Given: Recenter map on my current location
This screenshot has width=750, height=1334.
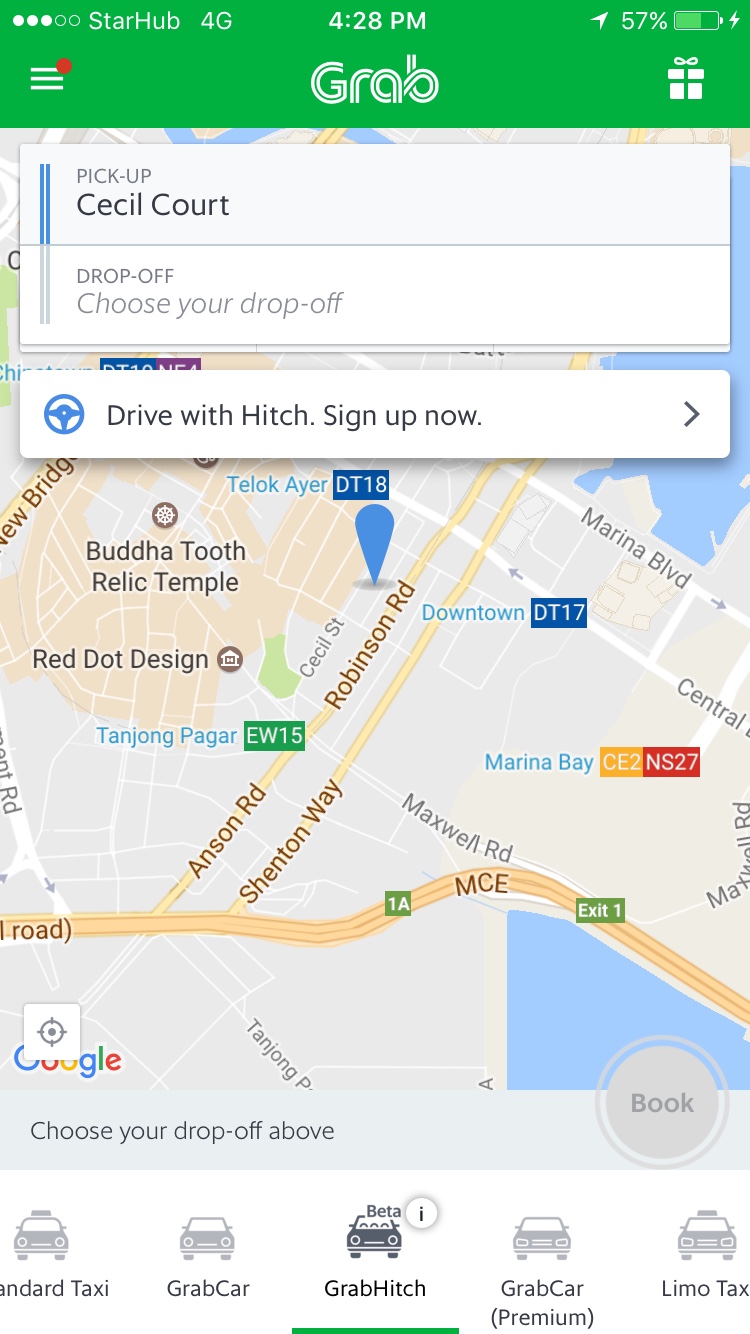Looking at the screenshot, I should [x=52, y=1031].
